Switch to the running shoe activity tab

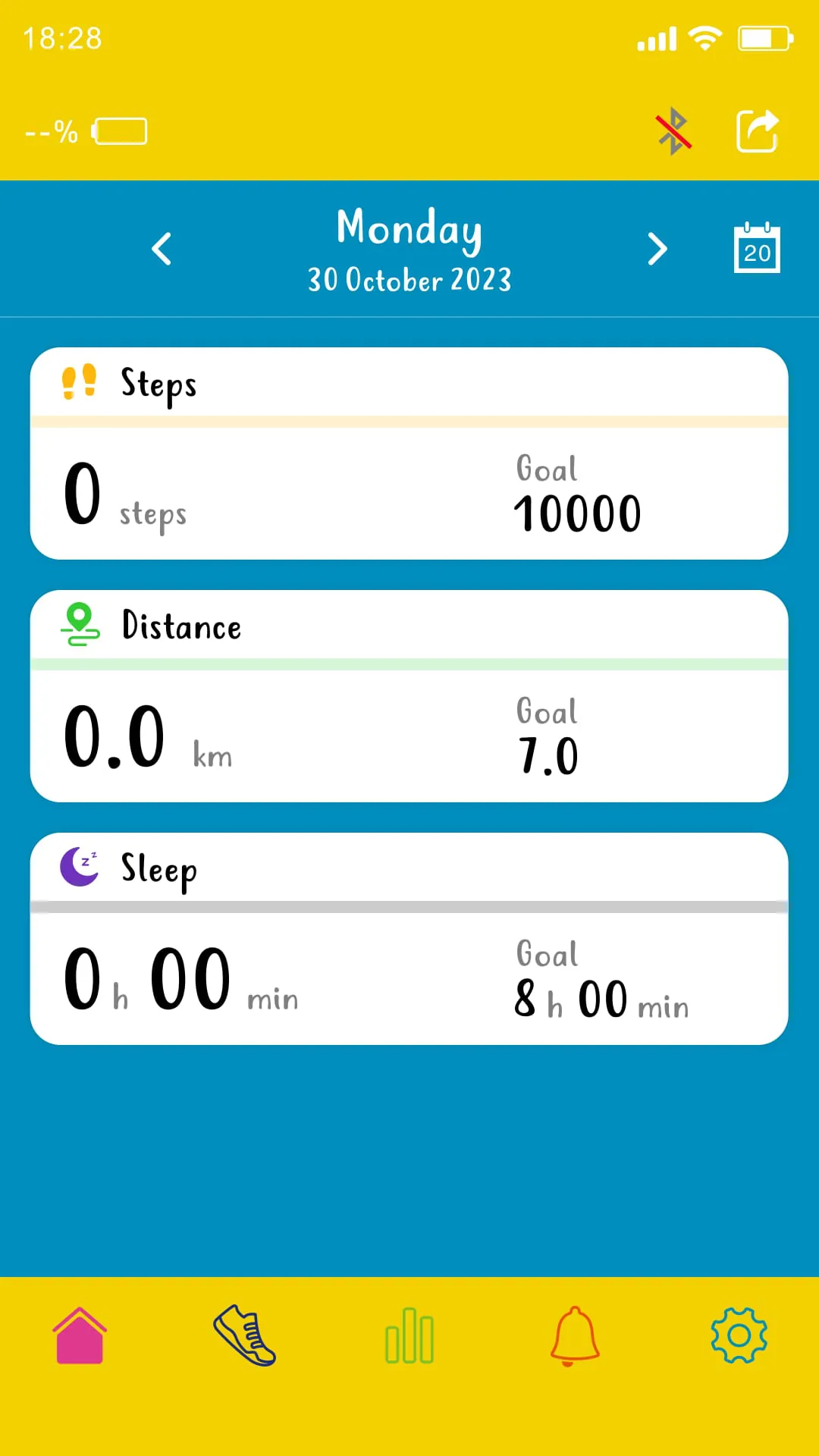click(244, 1336)
